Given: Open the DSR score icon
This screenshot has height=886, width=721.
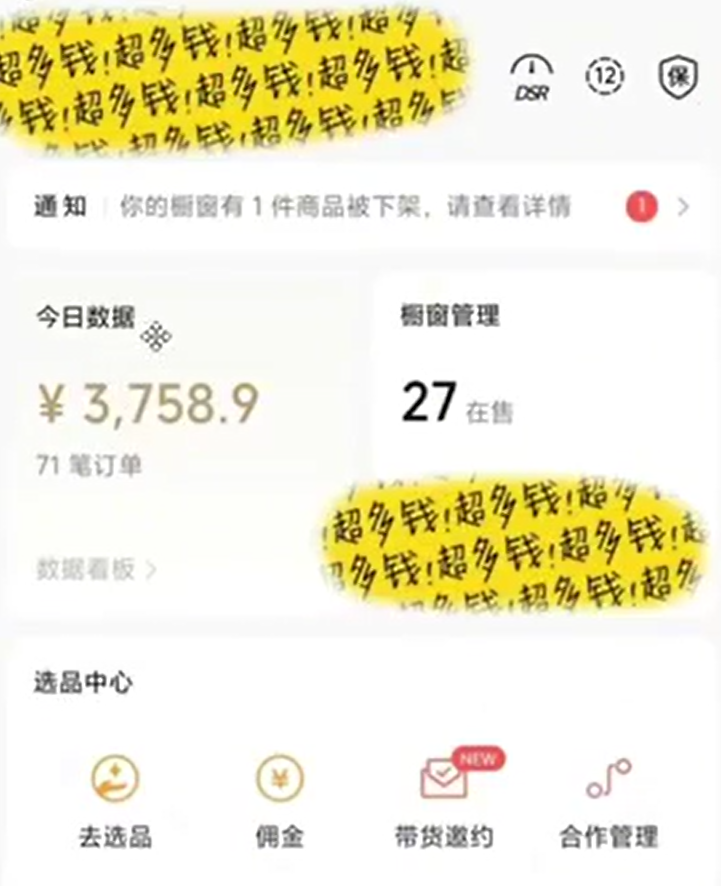Looking at the screenshot, I should 531,76.
